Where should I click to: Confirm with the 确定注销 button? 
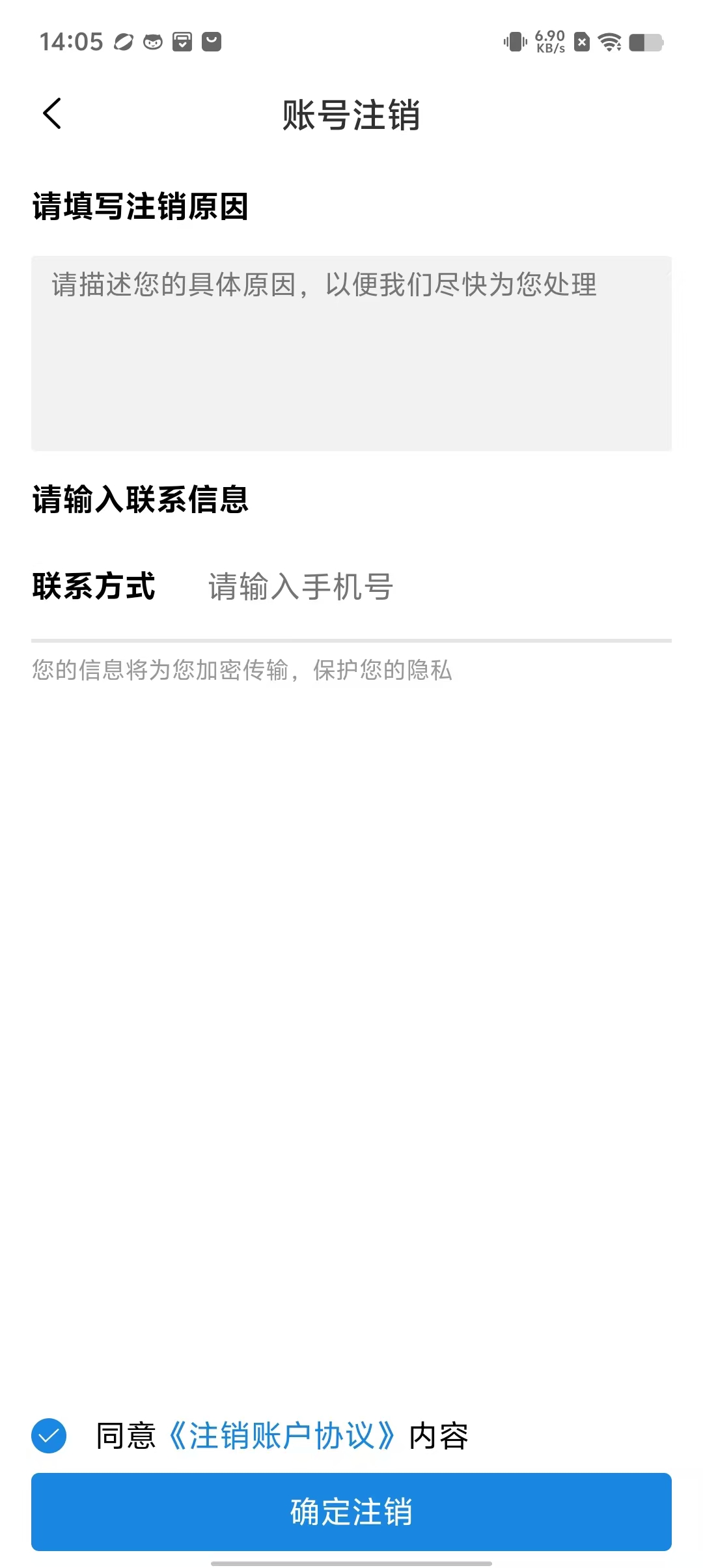pyautogui.click(x=351, y=1511)
